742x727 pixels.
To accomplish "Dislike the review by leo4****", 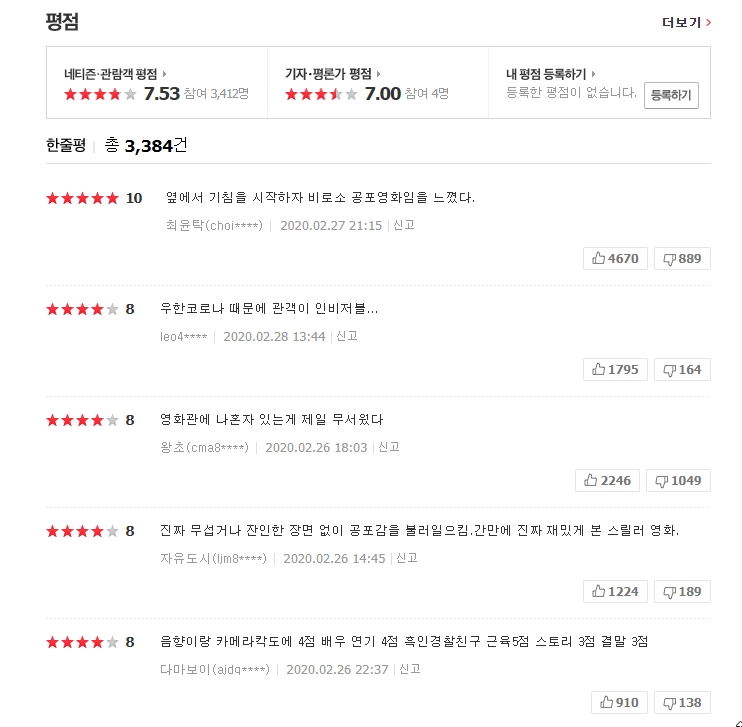I will tap(682, 369).
